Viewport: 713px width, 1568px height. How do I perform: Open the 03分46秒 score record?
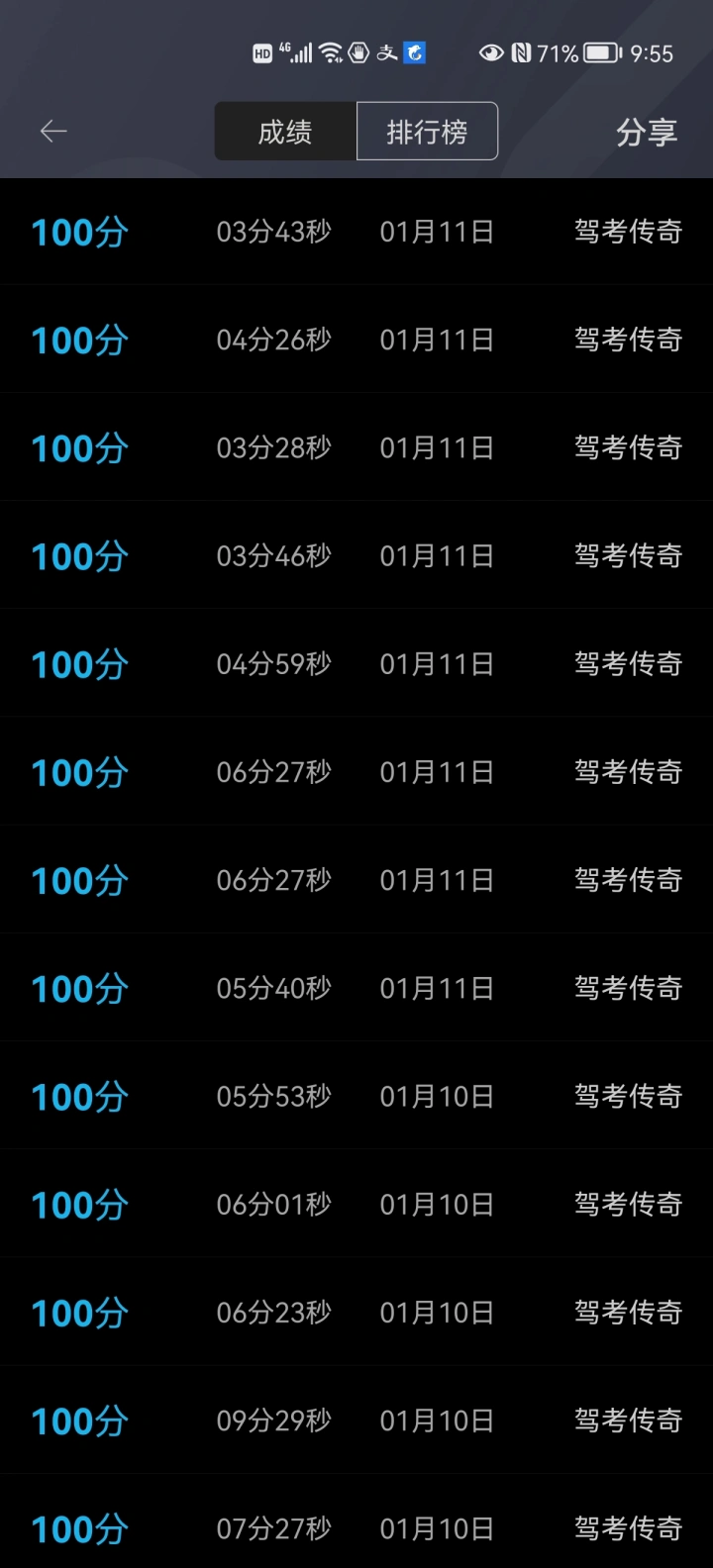[356, 556]
